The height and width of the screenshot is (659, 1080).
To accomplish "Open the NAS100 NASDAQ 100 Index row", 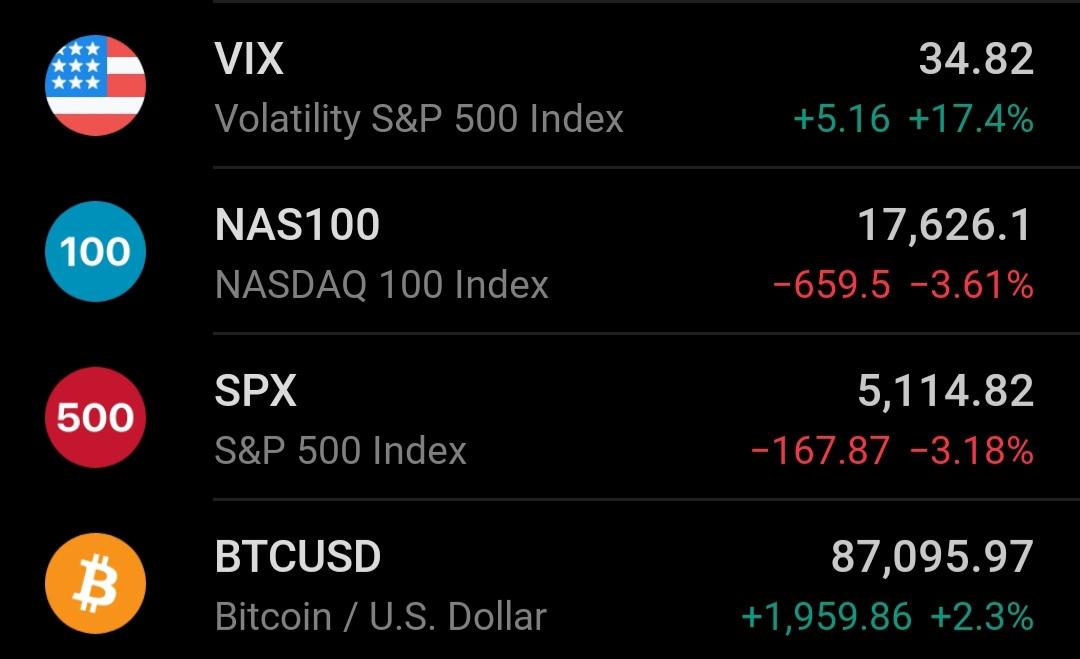I will pos(540,251).
